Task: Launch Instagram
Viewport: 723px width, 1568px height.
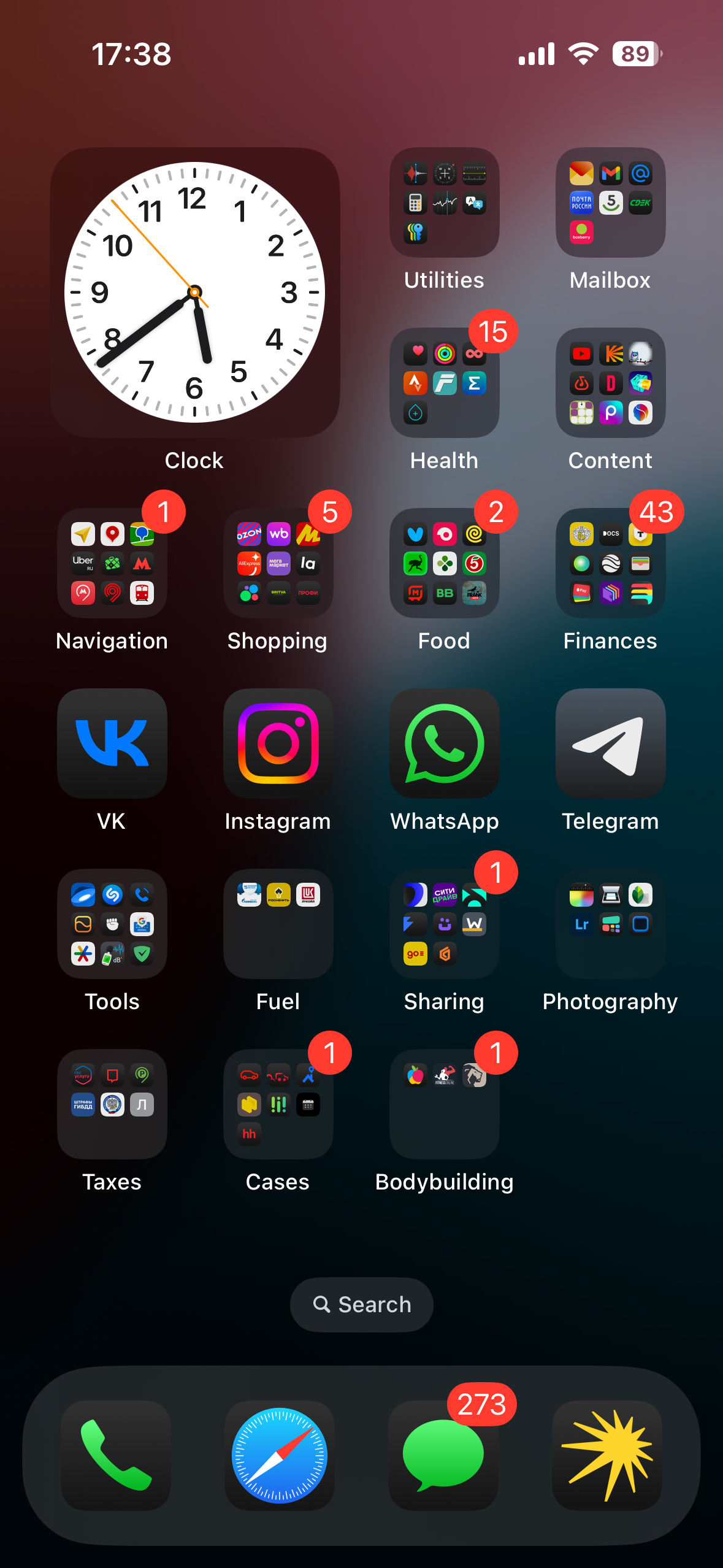Action: coord(278,744)
